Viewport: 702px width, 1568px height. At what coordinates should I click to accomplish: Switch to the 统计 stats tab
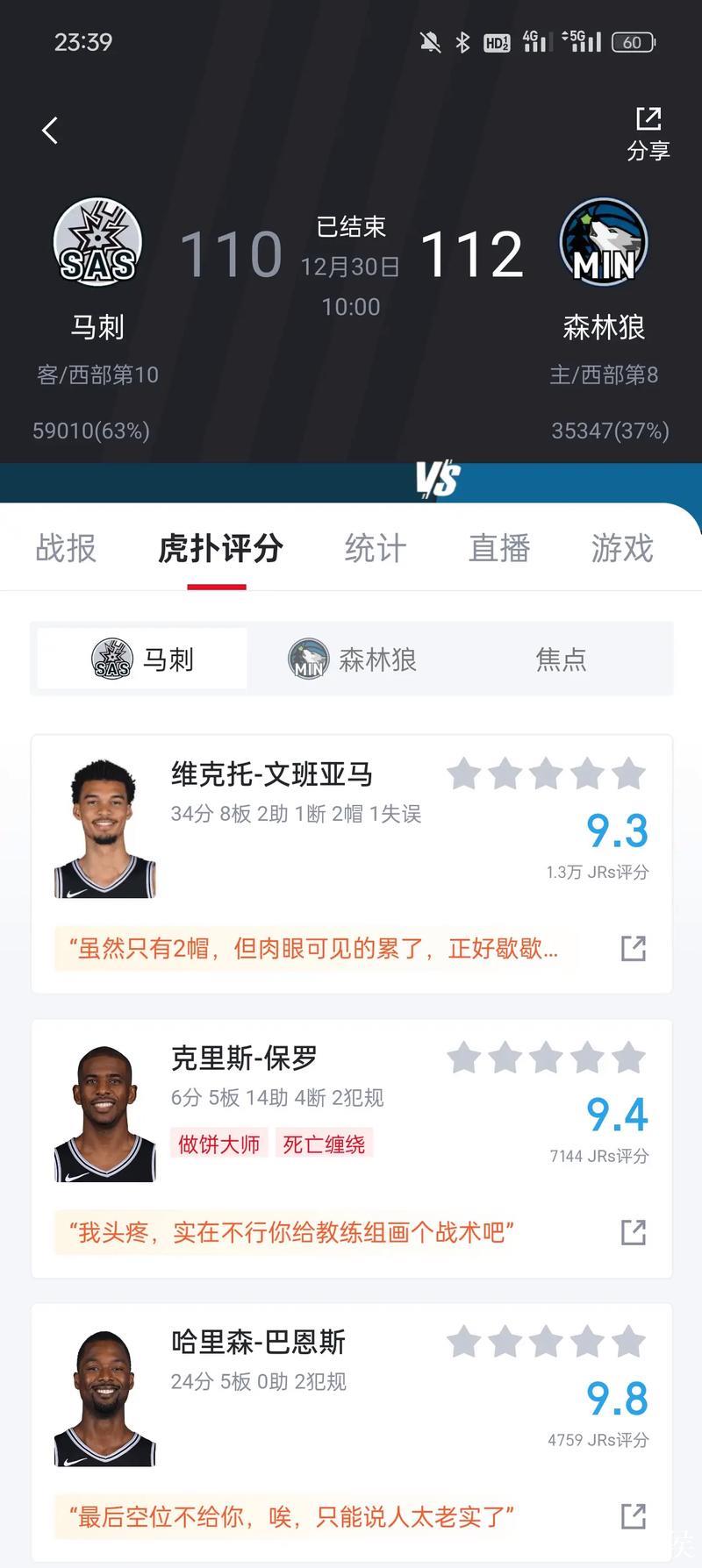coord(374,547)
